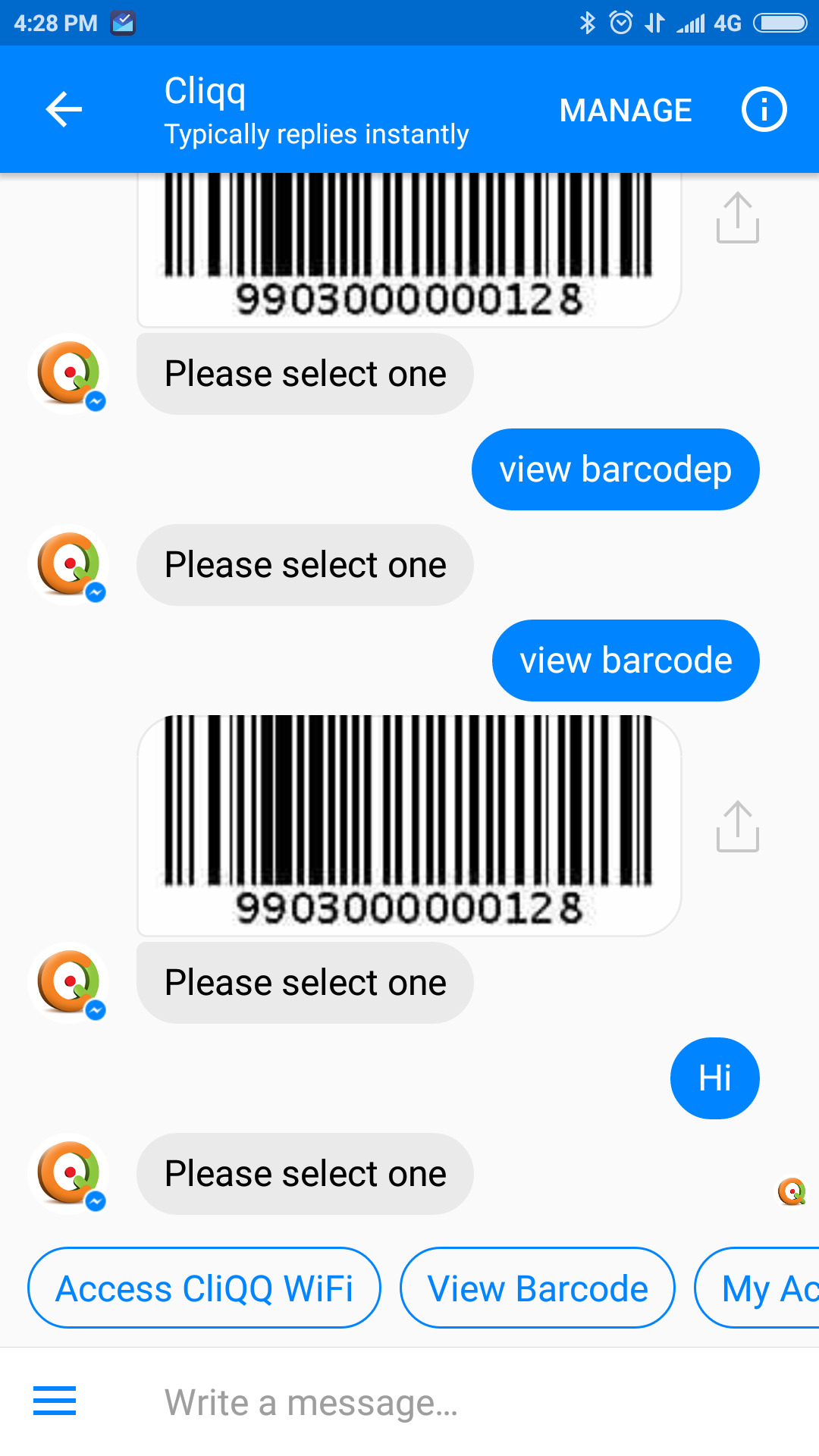Open the lower barcode image

point(409,824)
